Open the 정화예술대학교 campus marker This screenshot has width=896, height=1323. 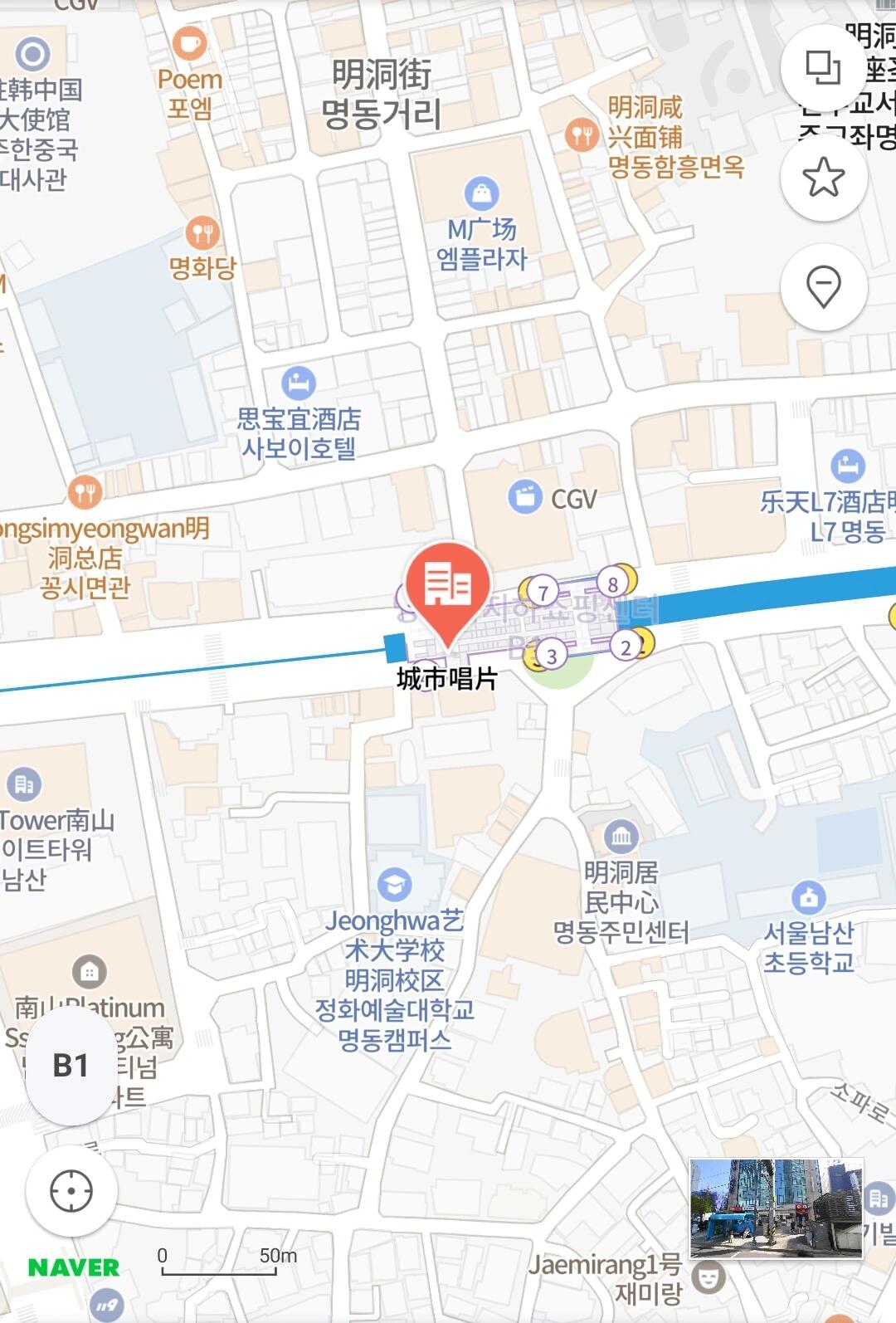pyautogui.click(x=395, y=885)
